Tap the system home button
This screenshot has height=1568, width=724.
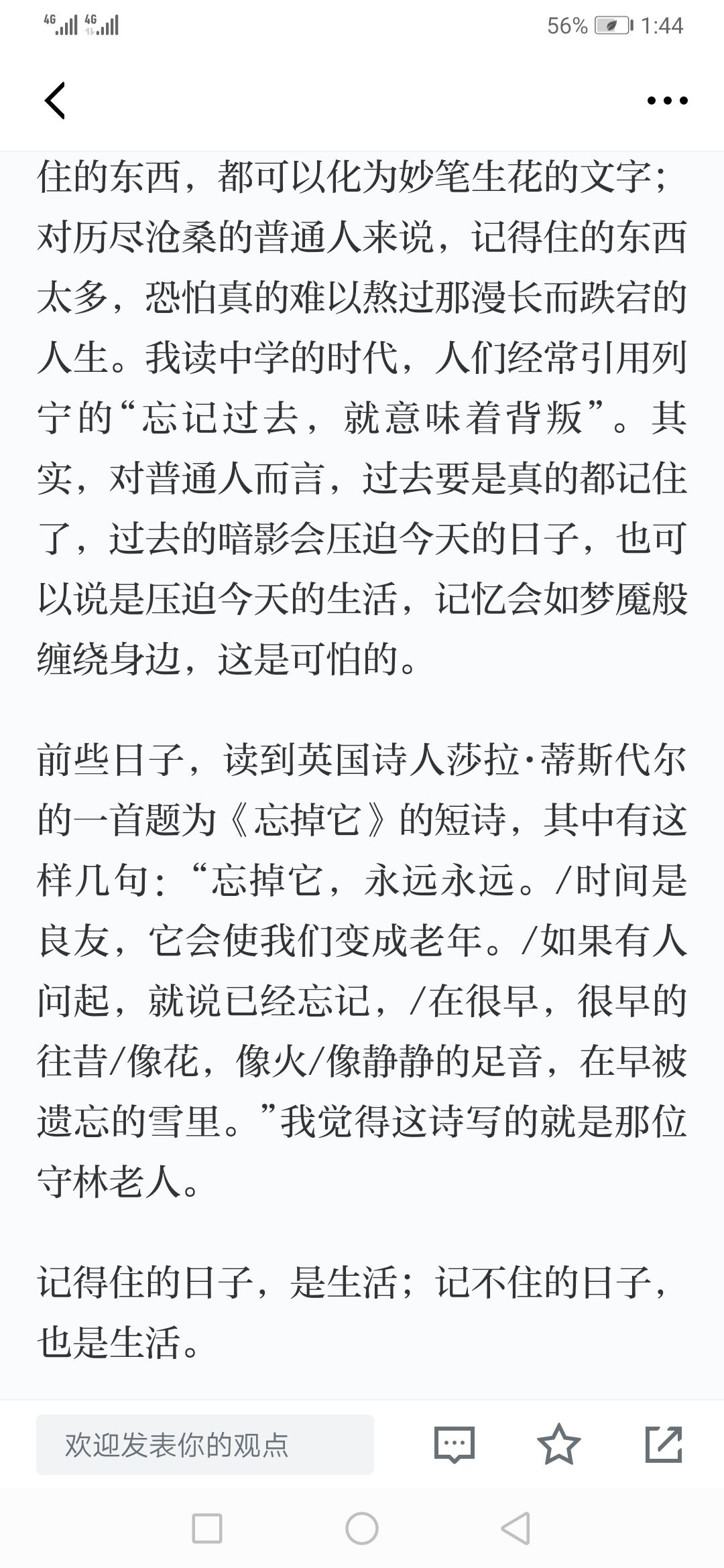pyautogui.click(x=362, y=1528)
